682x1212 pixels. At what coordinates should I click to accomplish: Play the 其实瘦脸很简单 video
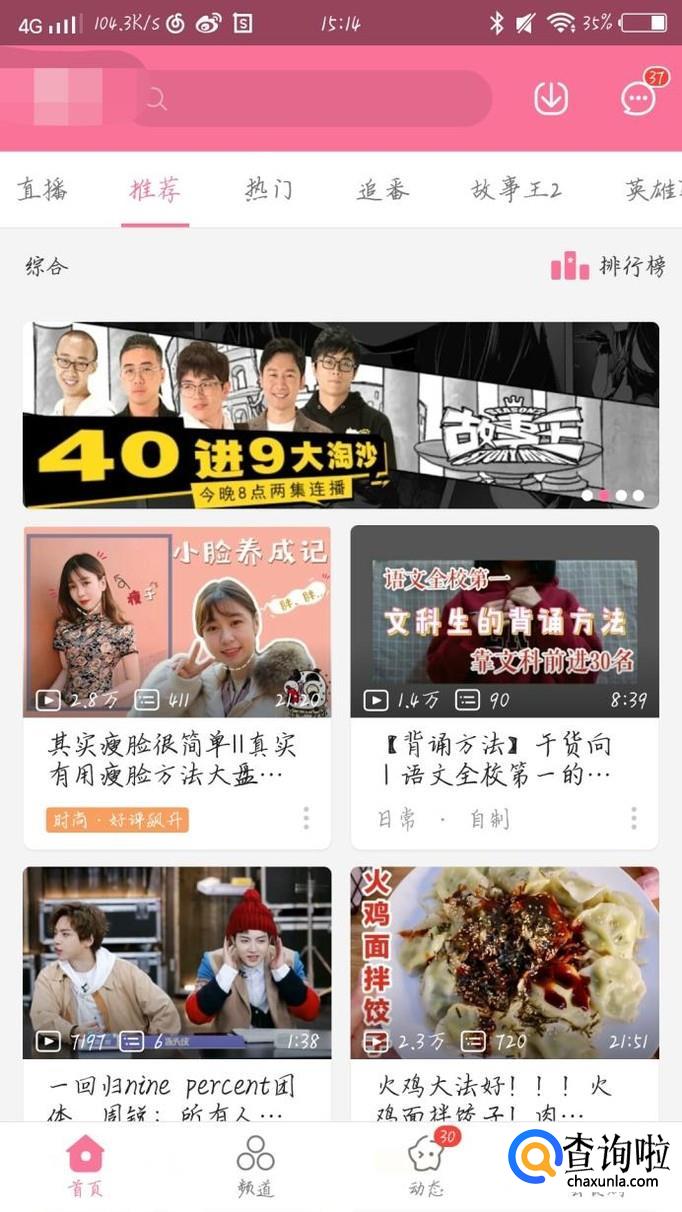pos(177,621)
